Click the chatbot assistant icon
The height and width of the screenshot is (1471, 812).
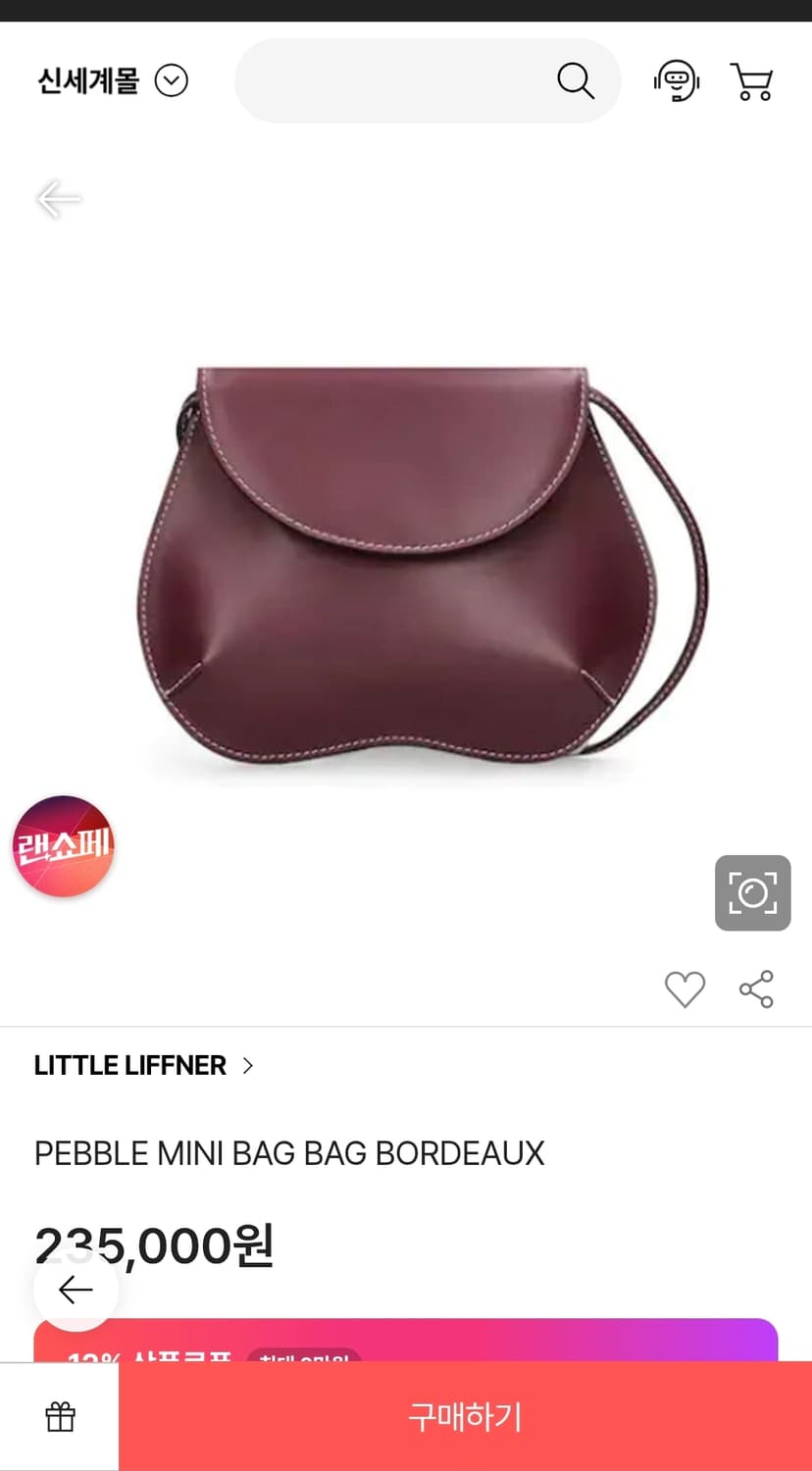(677, 81)
